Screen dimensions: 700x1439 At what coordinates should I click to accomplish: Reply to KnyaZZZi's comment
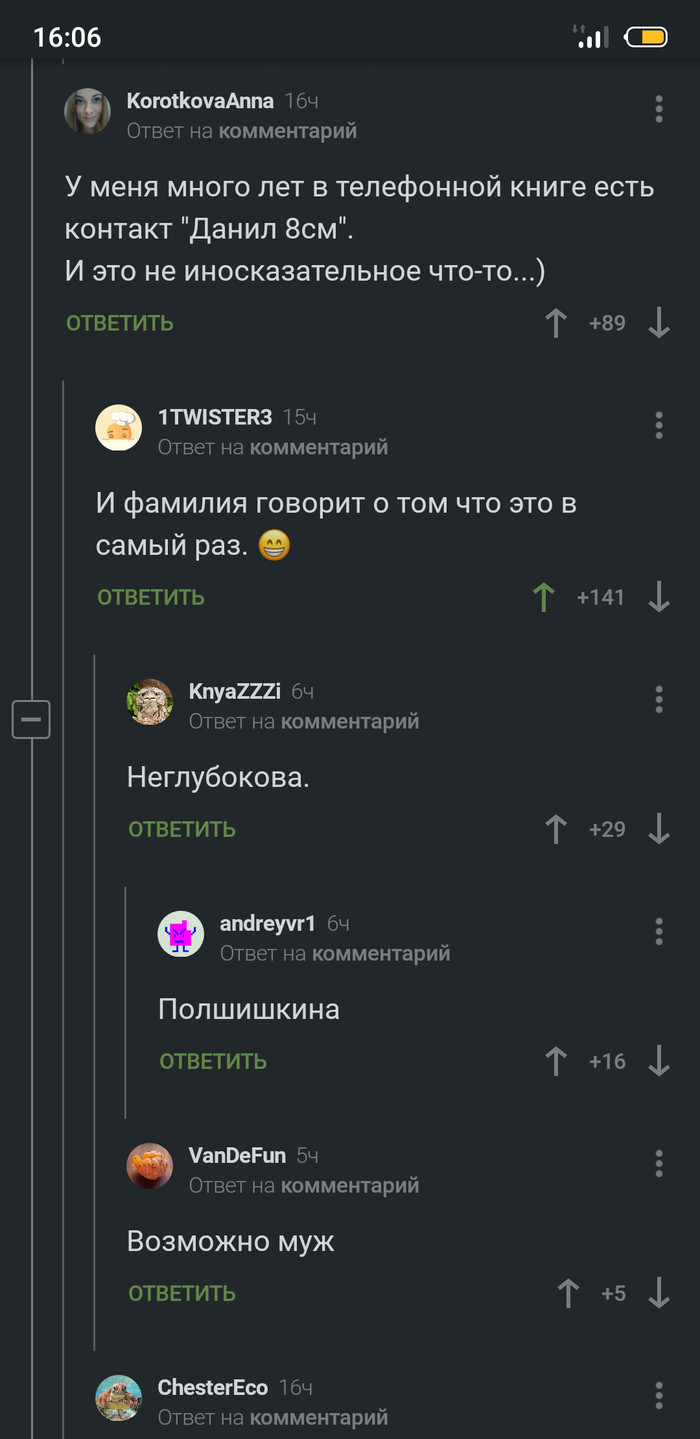182,829
